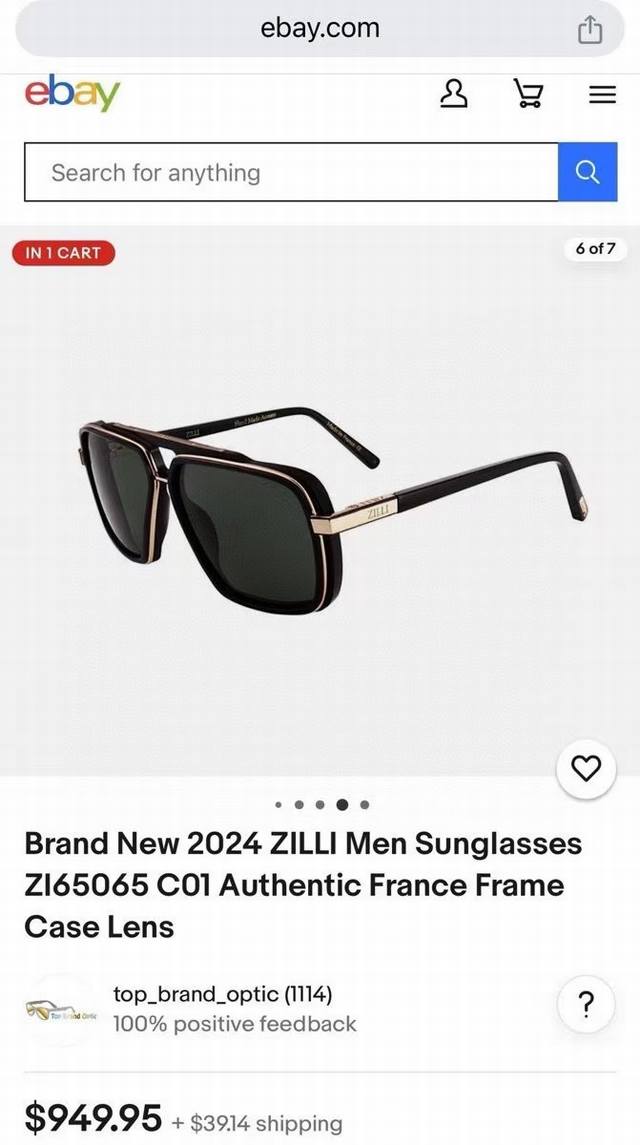Tap the Search for anything field
The height and width of the screenshot is (1145, 640).
coord(290,172)
